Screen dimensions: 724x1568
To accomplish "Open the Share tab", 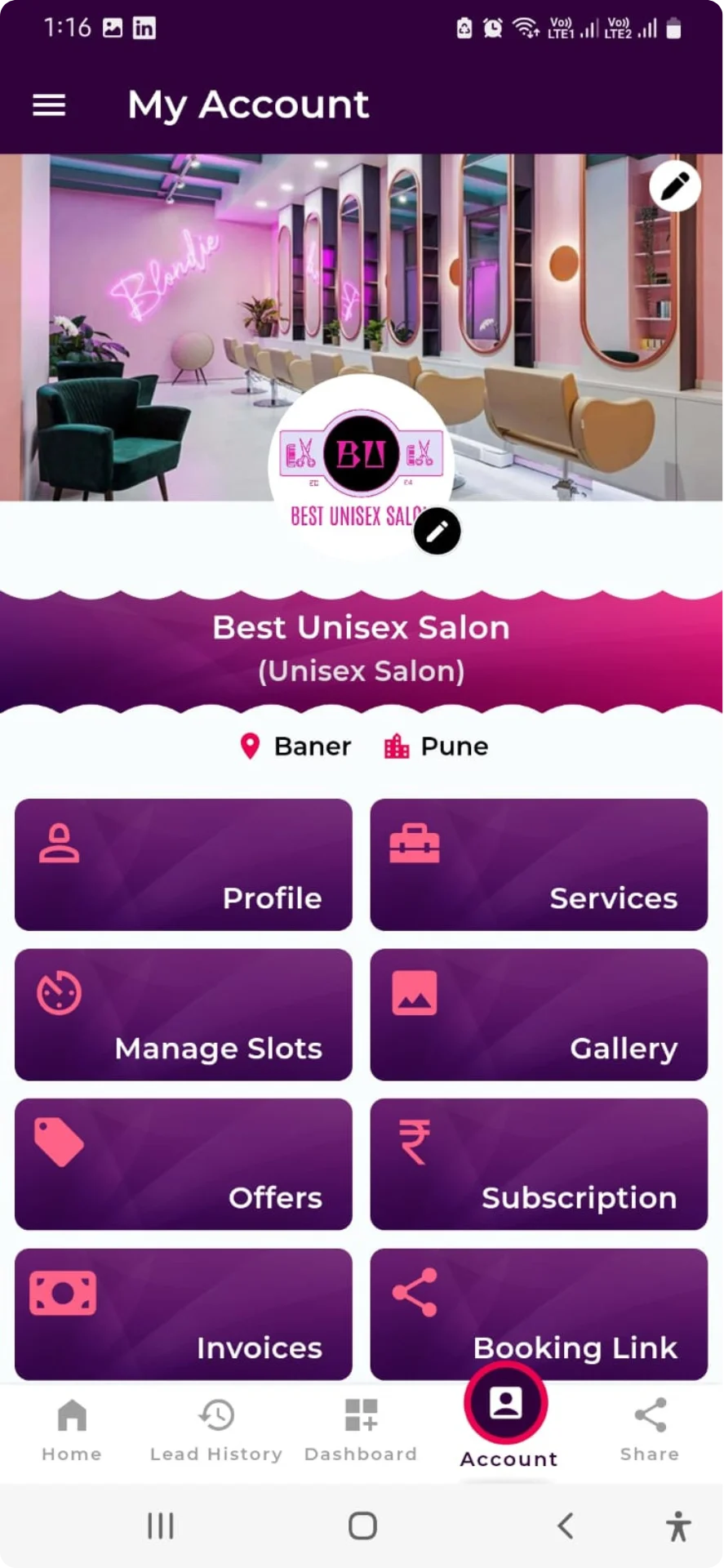I will [650, 1431].
